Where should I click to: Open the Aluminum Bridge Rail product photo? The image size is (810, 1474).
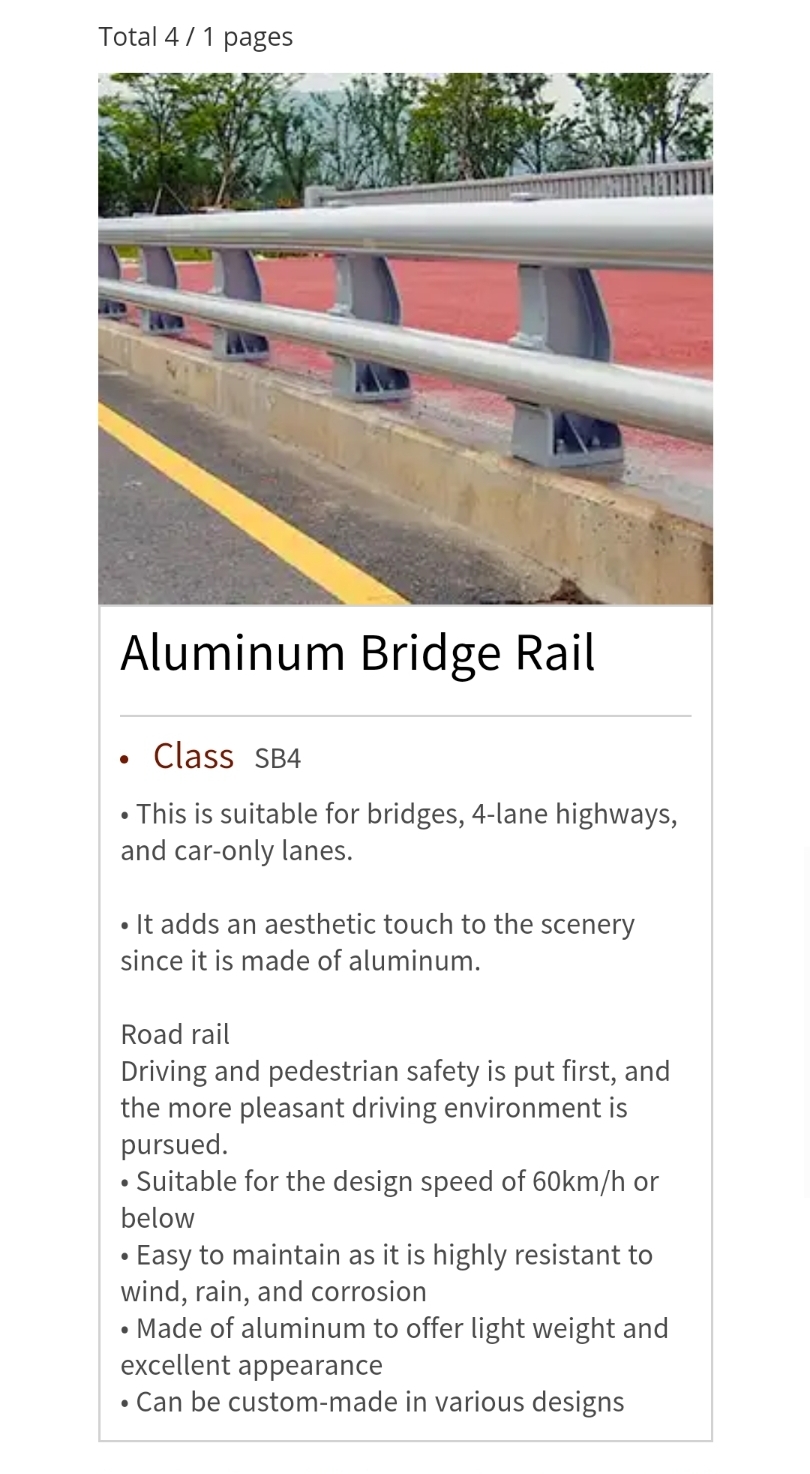405,339
